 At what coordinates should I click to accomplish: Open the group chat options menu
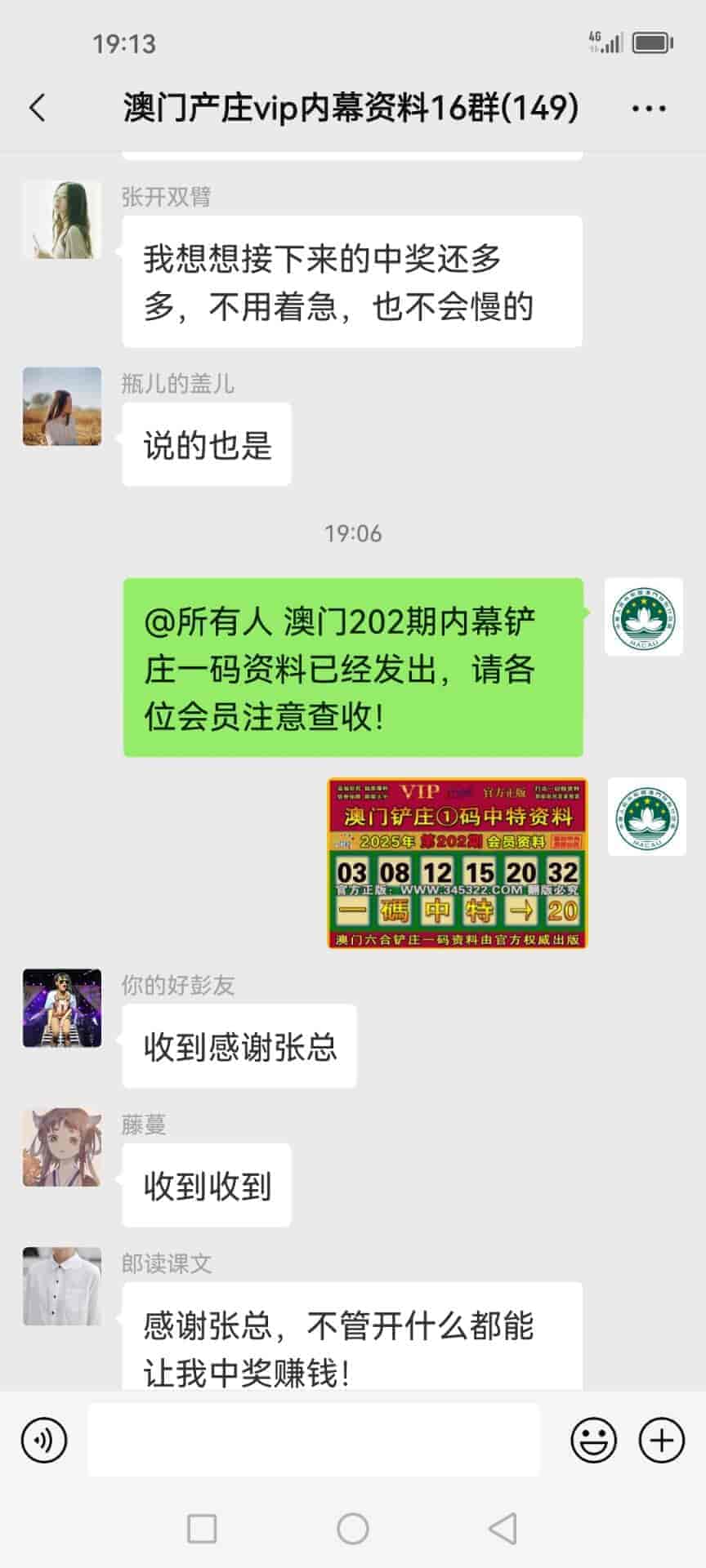[648, 108]
